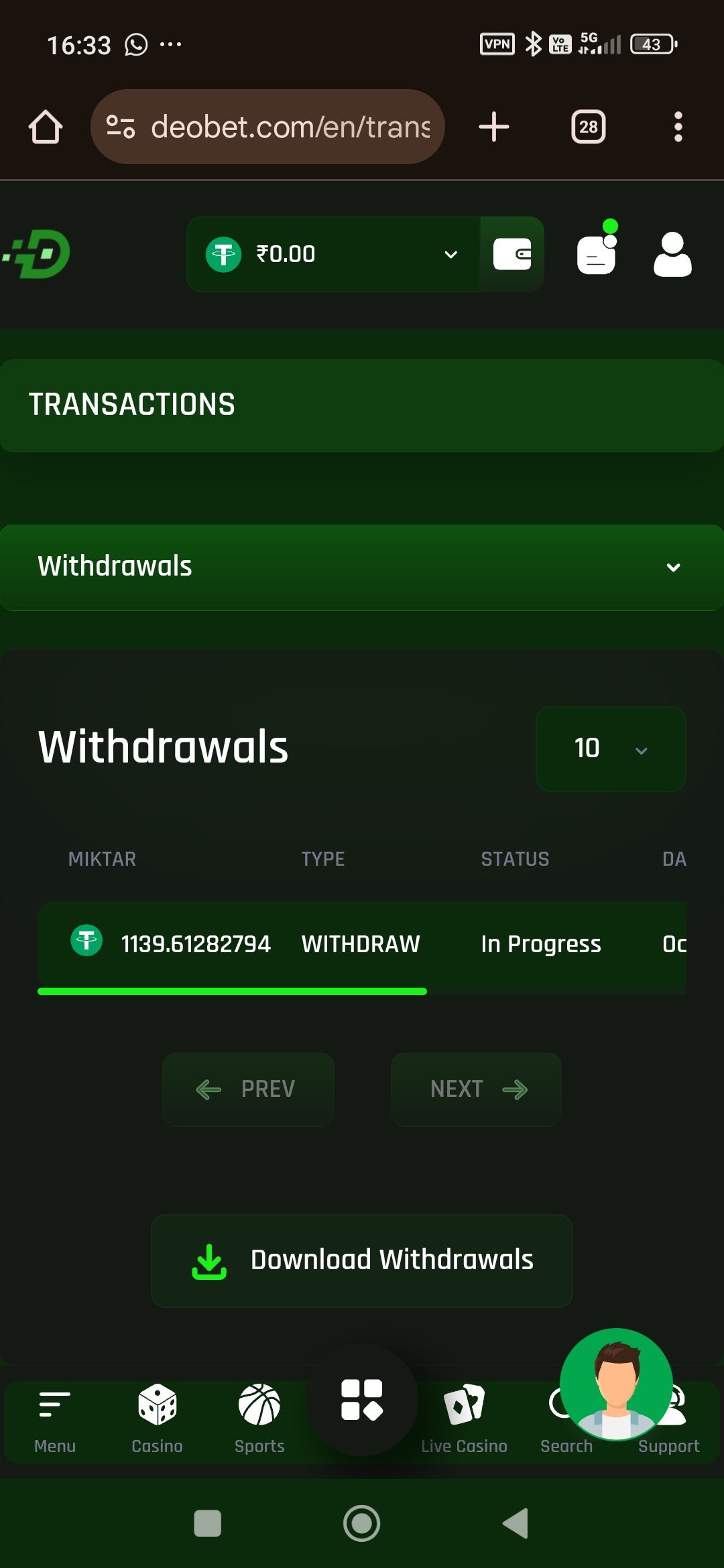724x1568 pixels.
Task: Switch to the Live Casino tab
Action: coord(464,1417)
